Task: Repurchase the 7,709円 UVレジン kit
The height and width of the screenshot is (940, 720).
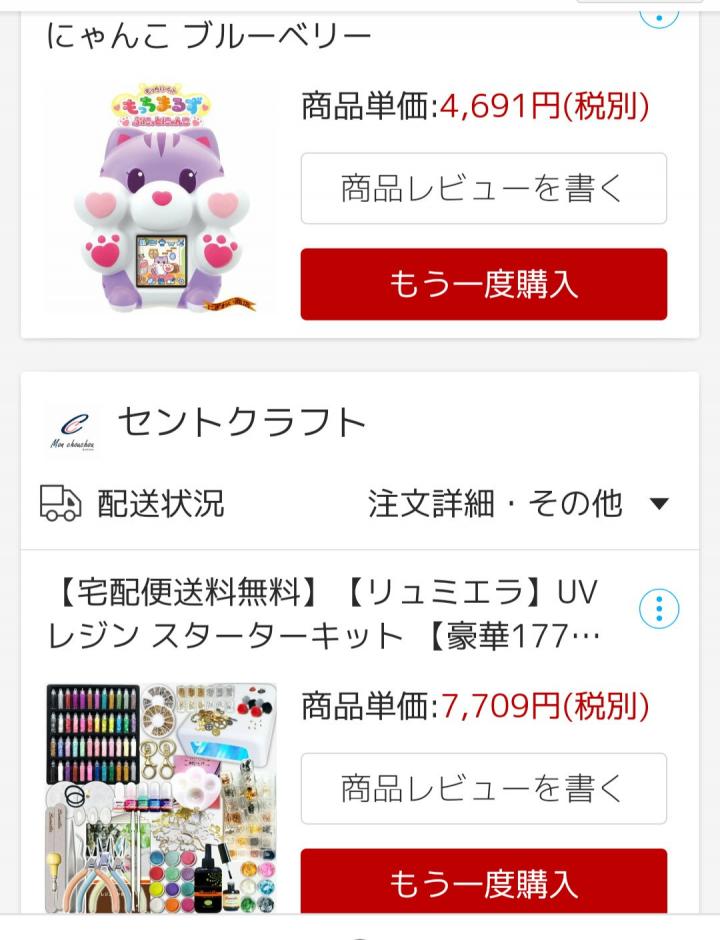Action: click(x=483, y=882)
